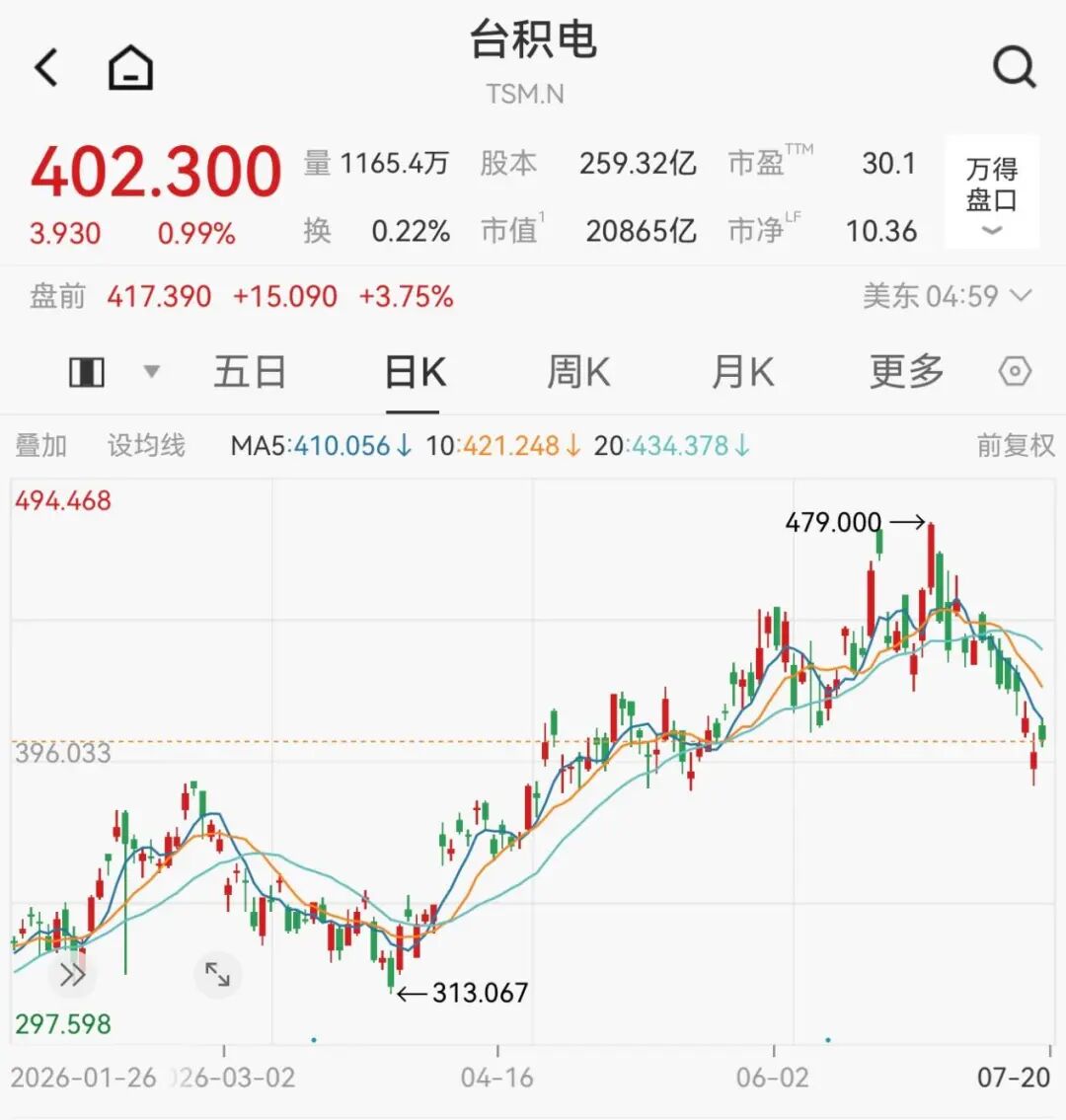
Task: Expand the 万得盘口 panel
Action: [x=992, y=191]
